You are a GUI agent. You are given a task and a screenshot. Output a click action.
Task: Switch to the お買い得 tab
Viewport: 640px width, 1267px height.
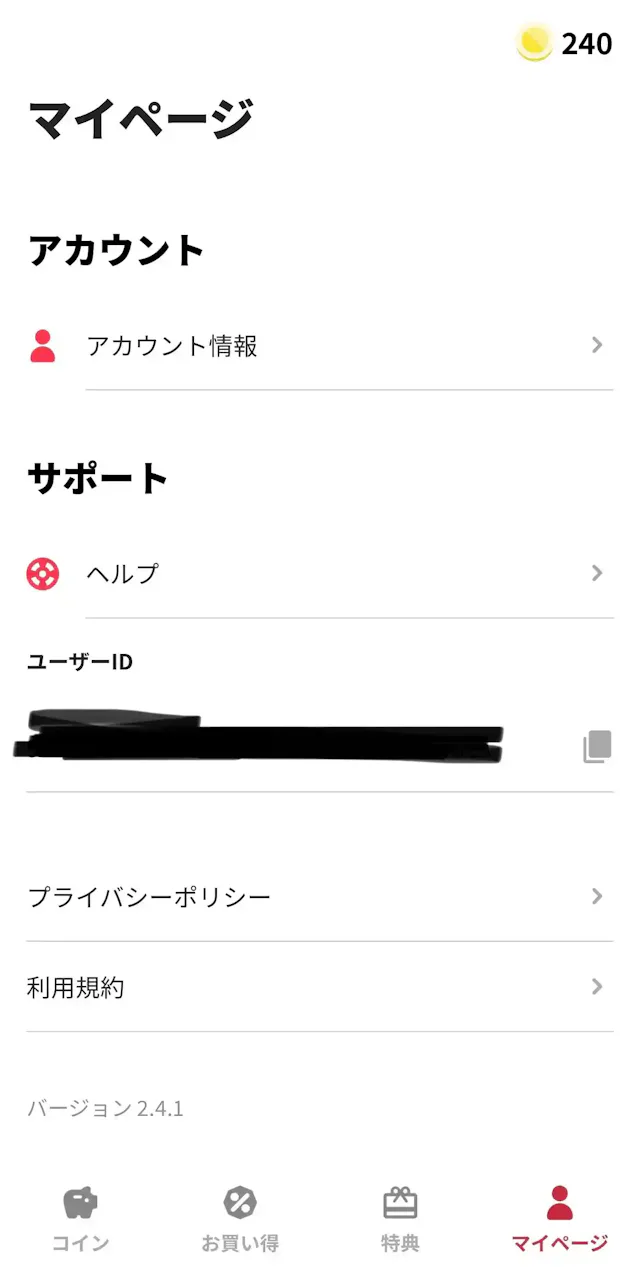pos(240,1219)
